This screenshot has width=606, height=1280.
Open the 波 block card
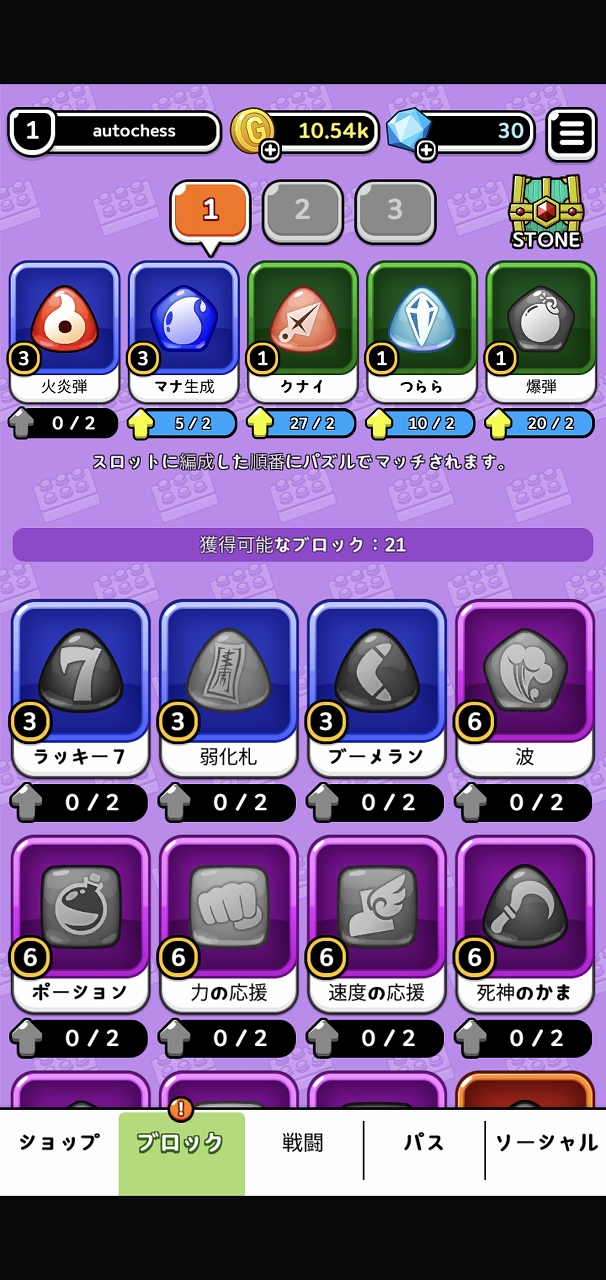pos(524,687)
